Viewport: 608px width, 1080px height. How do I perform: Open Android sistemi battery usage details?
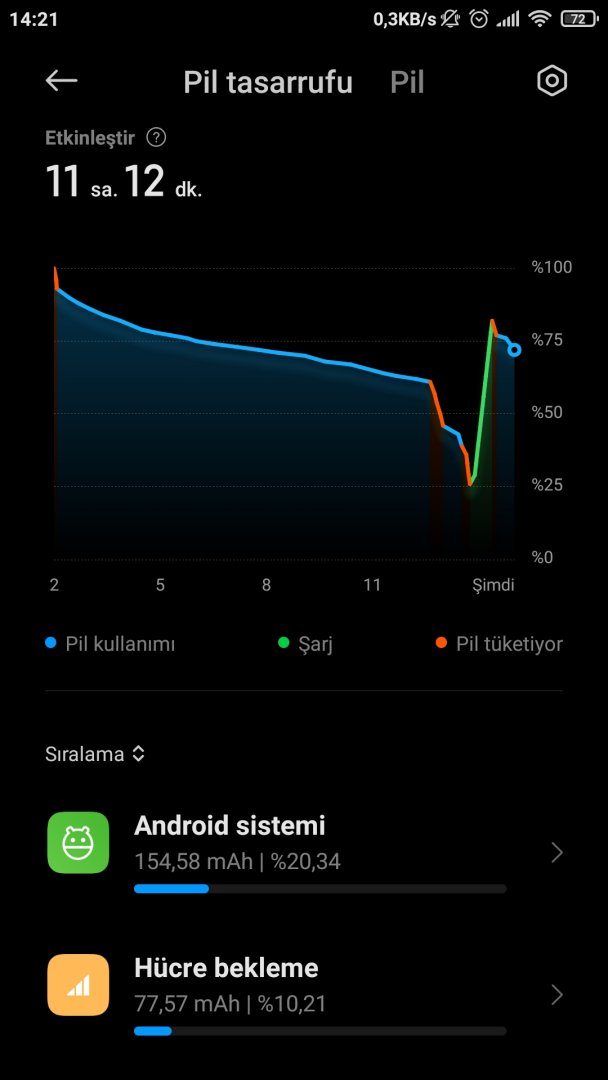304,853
